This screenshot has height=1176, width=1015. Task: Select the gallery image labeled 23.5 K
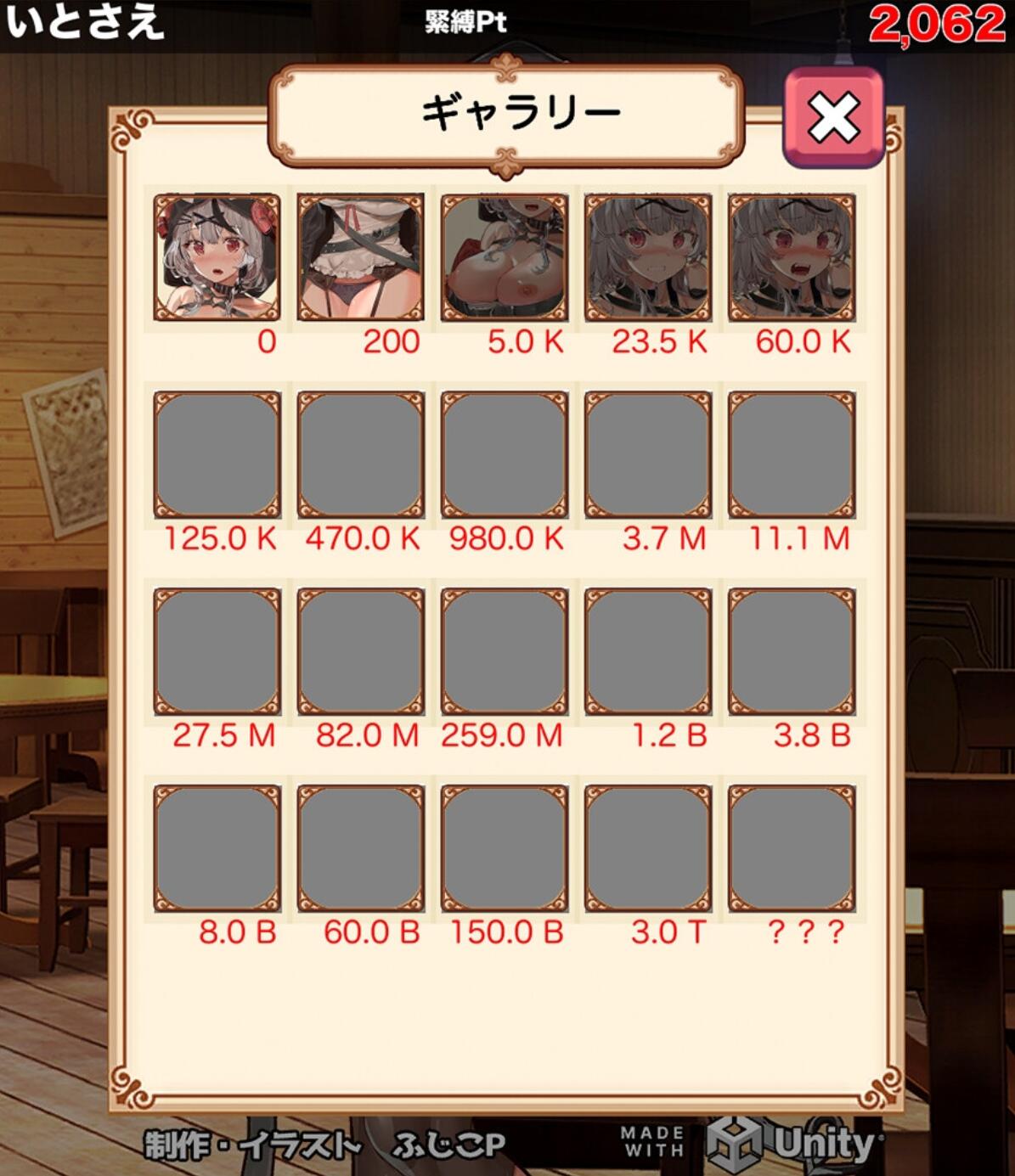[x=647, y=257]
